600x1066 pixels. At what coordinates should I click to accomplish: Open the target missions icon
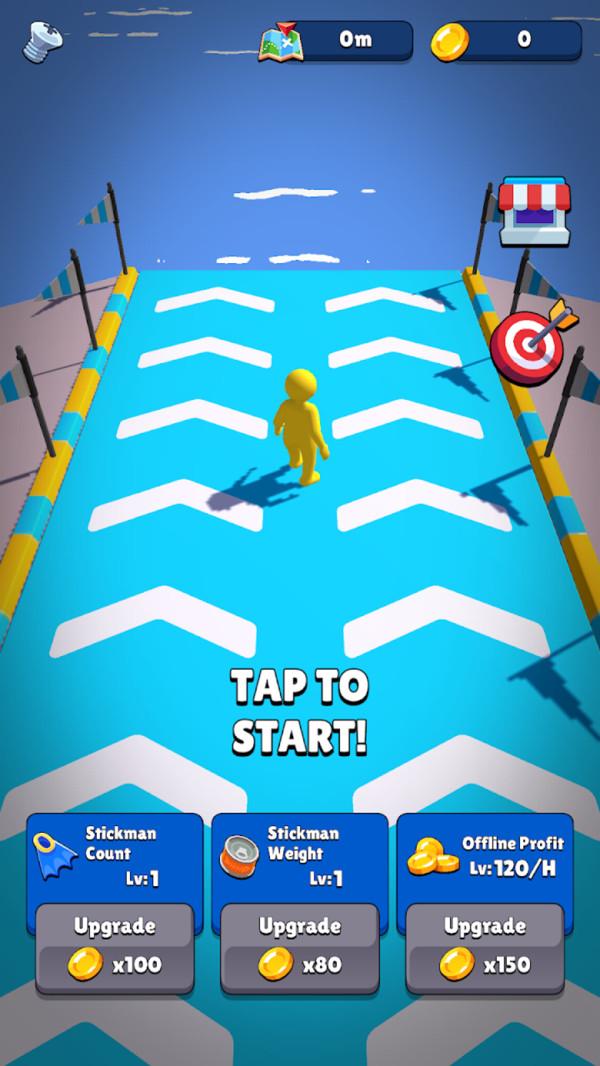click(528, 342)
